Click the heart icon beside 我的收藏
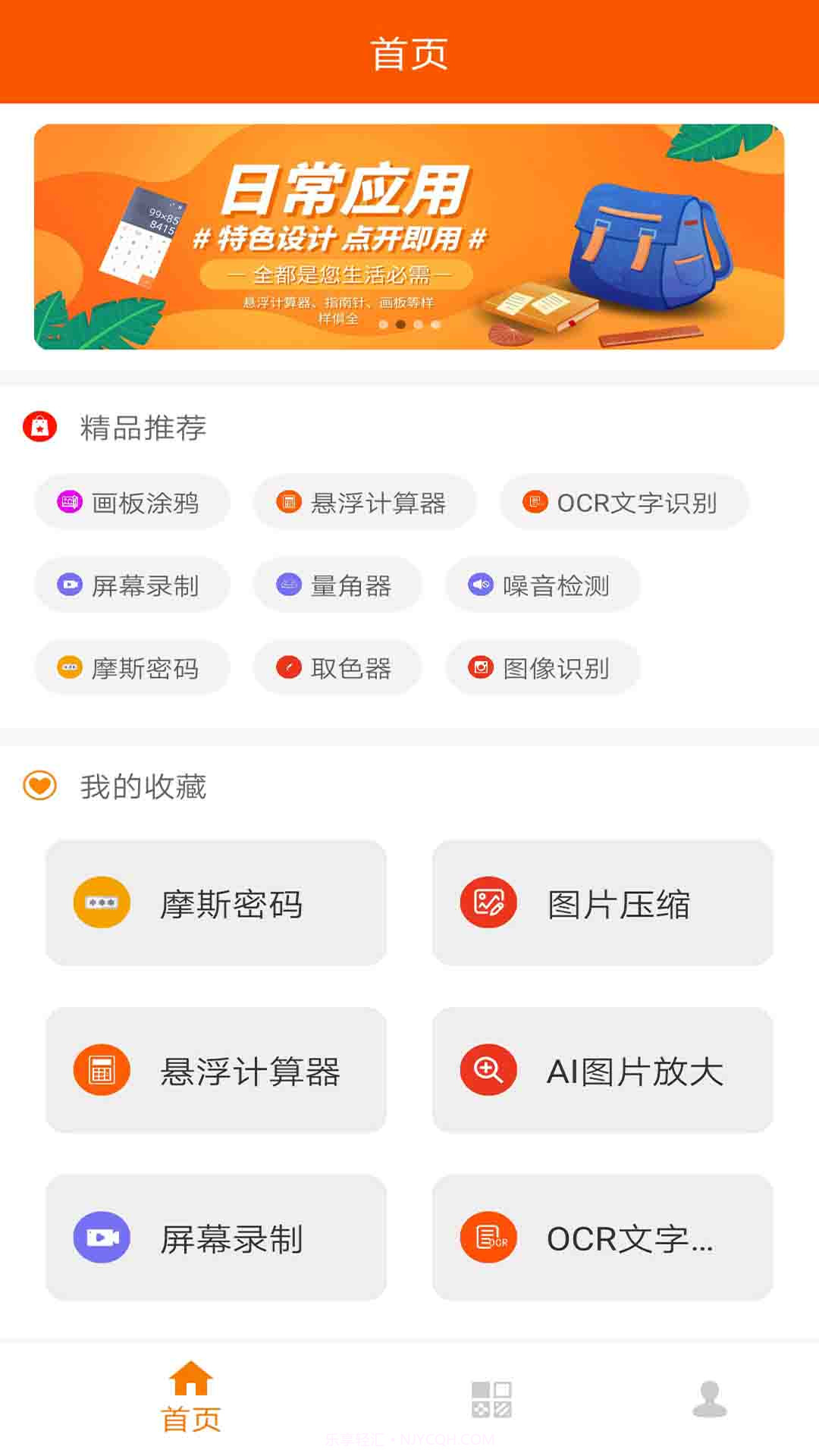The height and width of the screenshot is (1456, 819). (x=39, y=786)
